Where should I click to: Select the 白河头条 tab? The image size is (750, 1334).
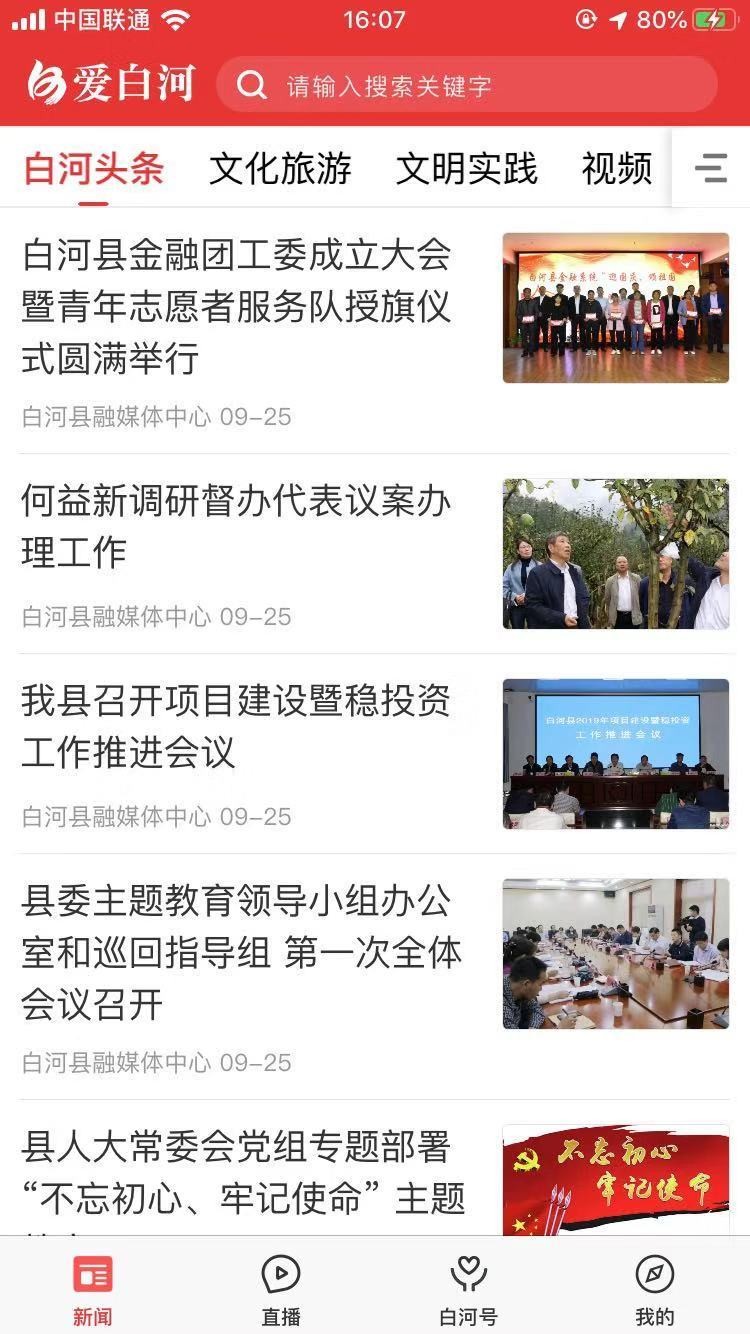coord(94,168)
